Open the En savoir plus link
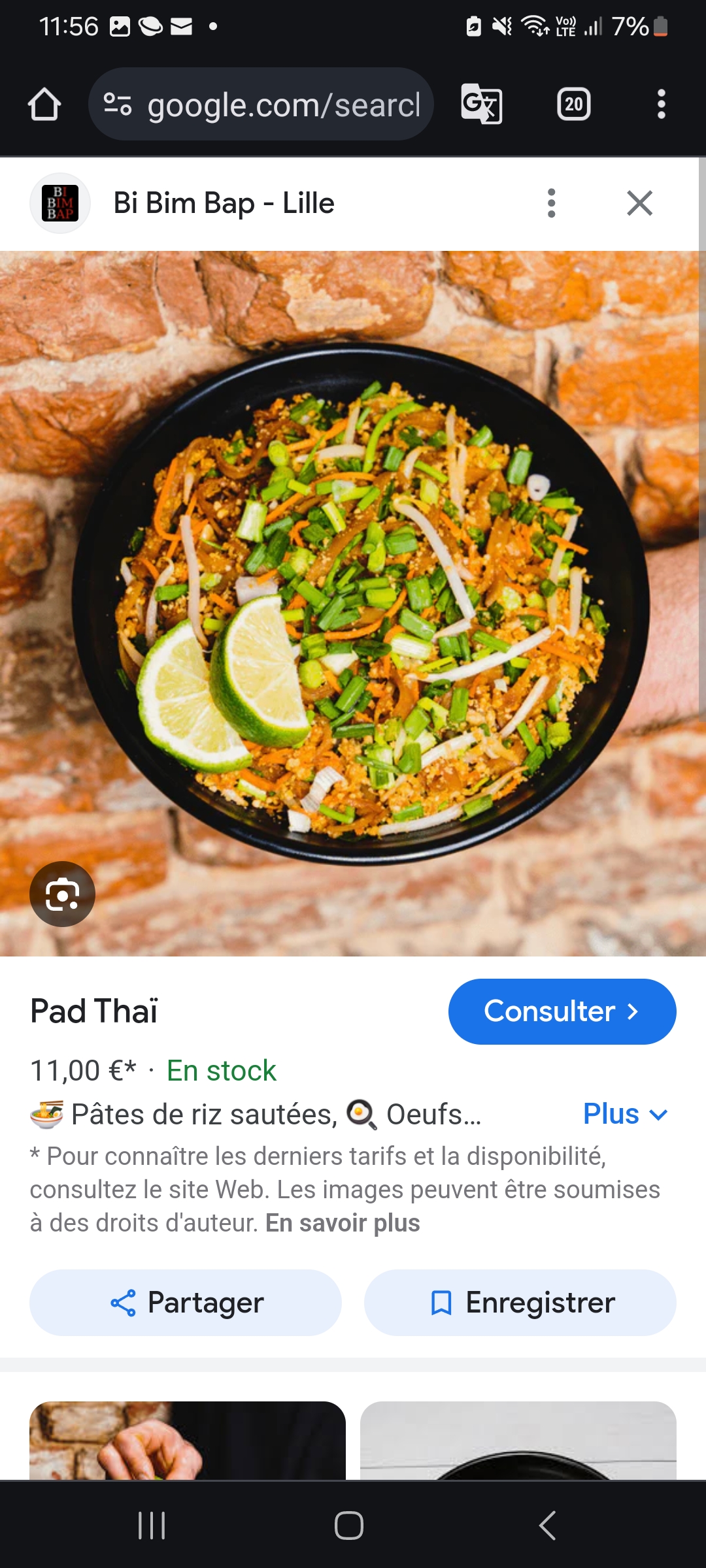Viewport: 706px width, 1568px height. tap(343, 1223)
